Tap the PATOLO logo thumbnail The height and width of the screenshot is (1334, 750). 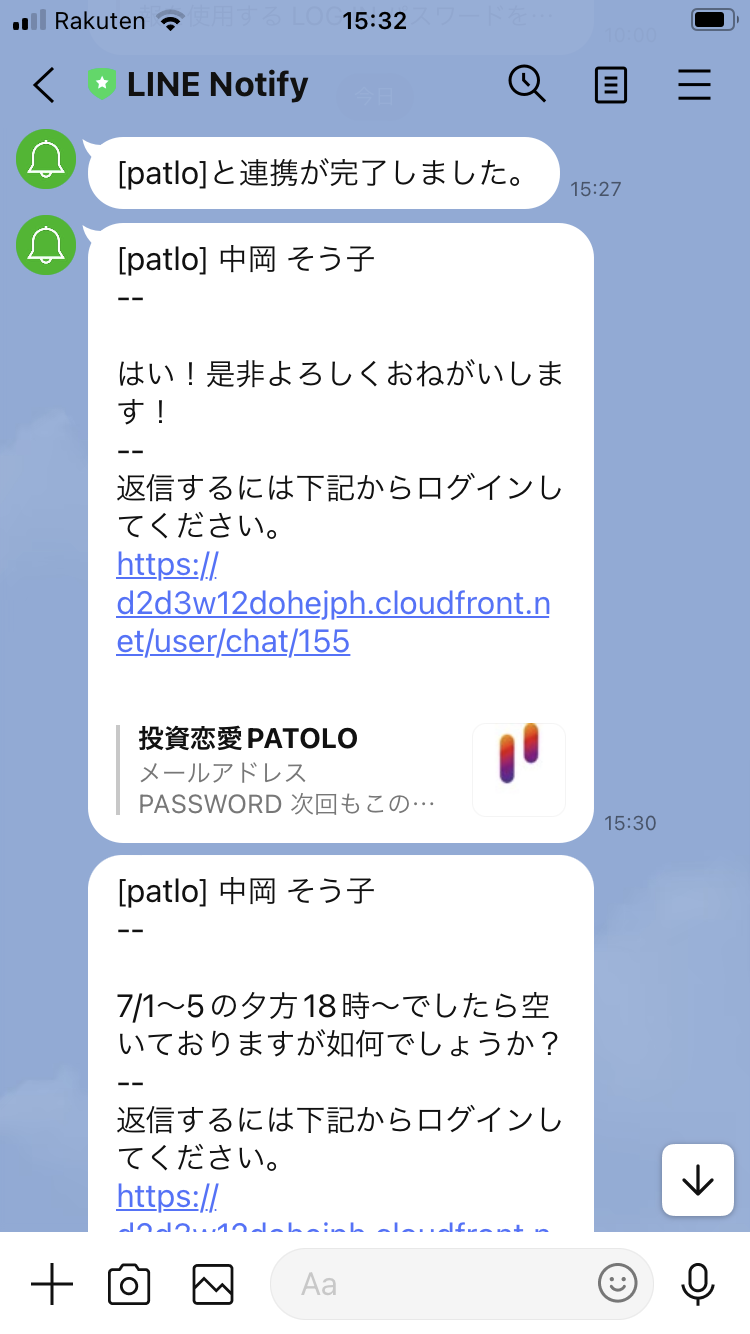(x=518, y=770)
